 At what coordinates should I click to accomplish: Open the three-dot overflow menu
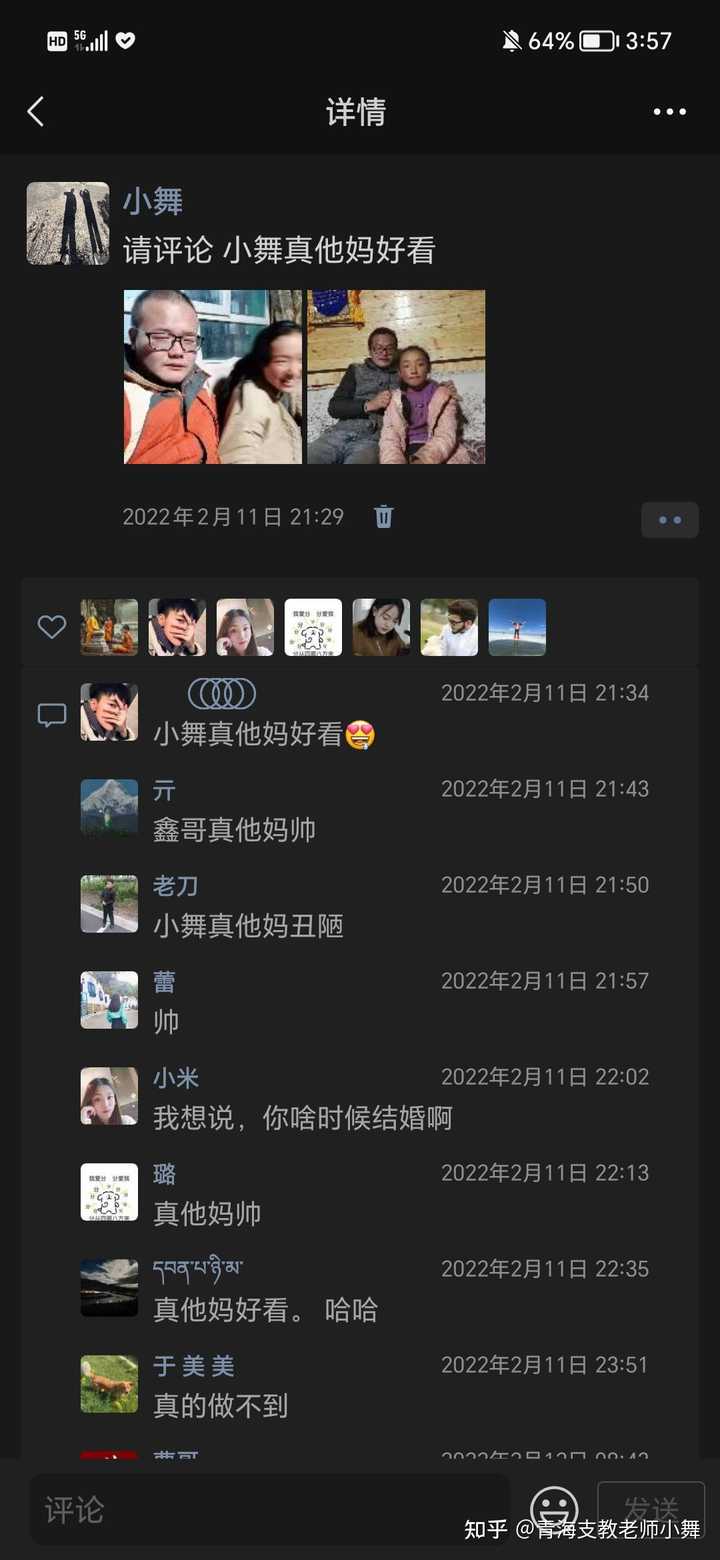[x=669, y=111]
